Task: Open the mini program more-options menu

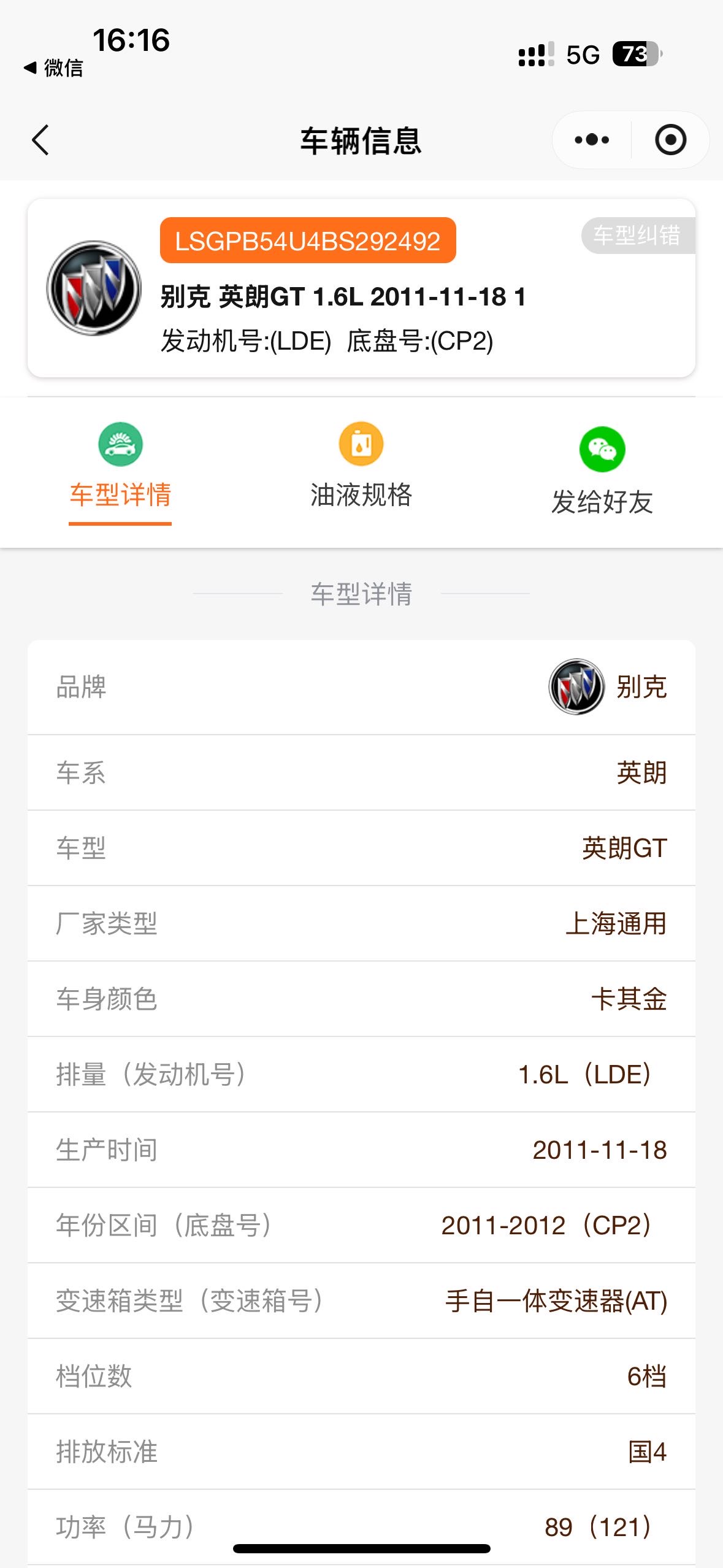Action: click(592, 140)
